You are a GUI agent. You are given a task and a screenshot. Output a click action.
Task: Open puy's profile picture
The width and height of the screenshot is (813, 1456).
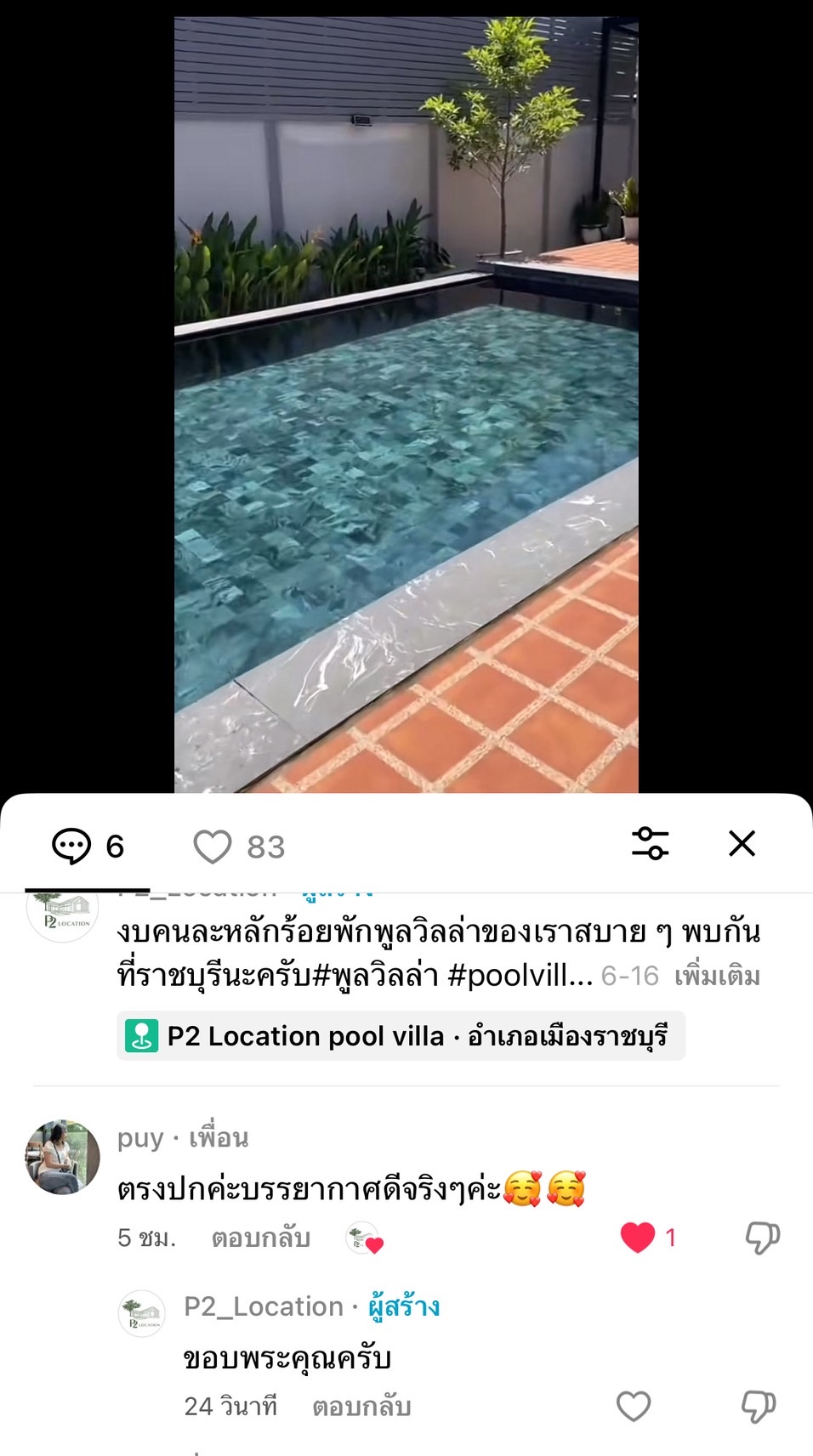pos(63,1157)
